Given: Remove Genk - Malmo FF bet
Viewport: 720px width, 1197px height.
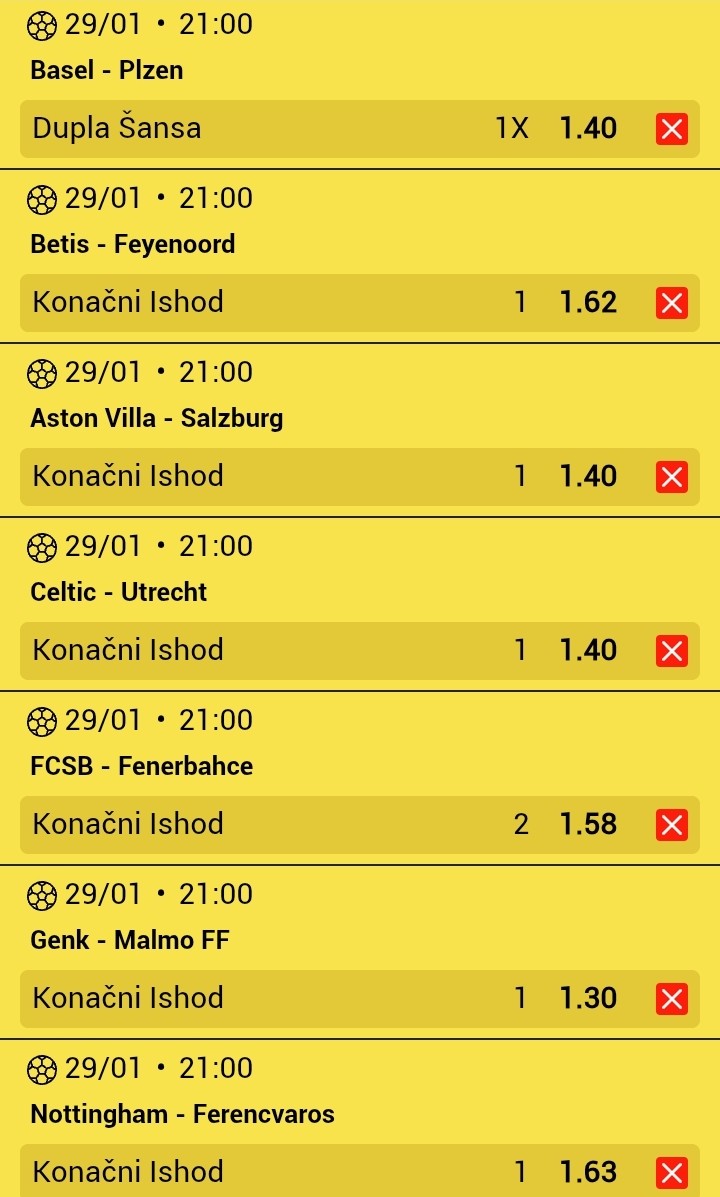Looking at the screenshot, I should click(672, 999).
